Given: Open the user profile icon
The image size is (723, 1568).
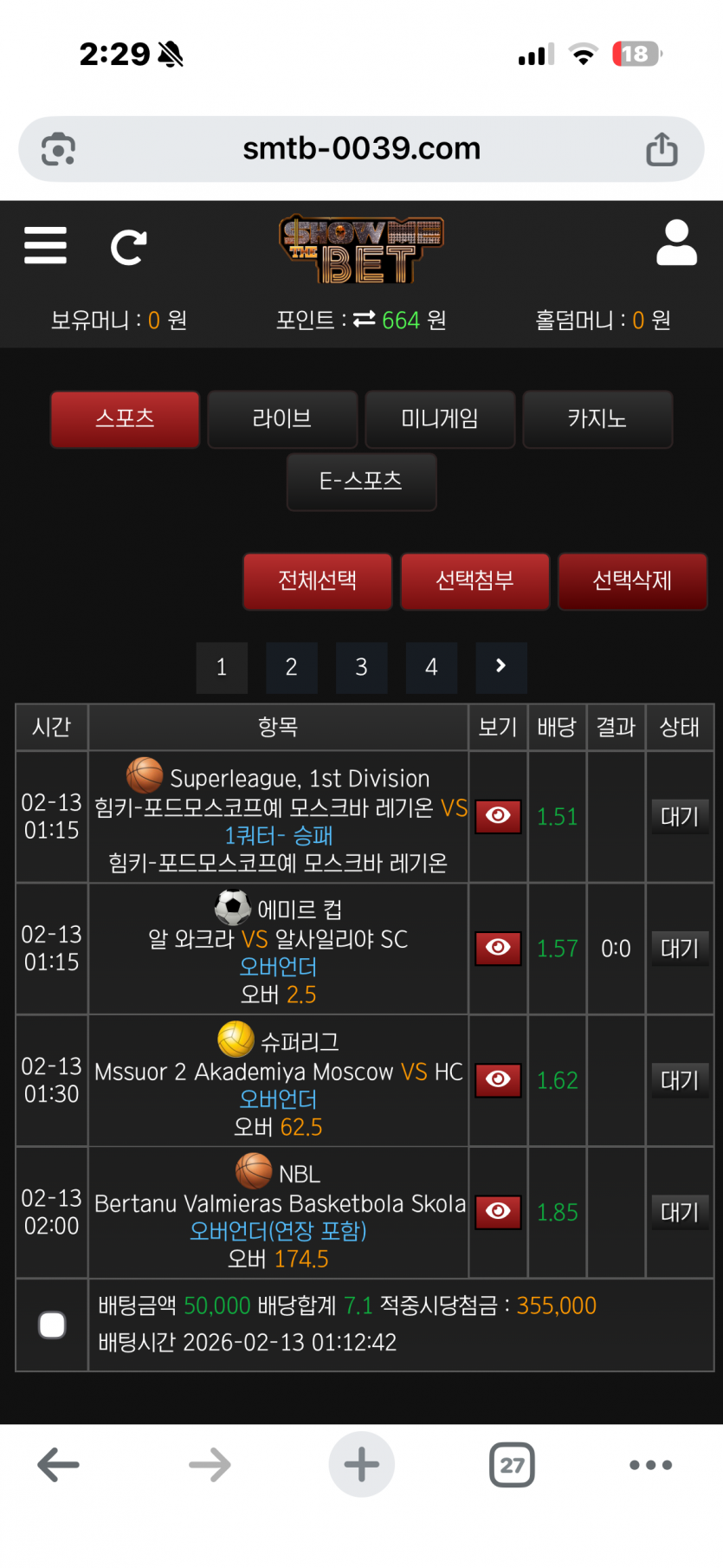Looking at the screenshot, I should (x=676, y=243).
